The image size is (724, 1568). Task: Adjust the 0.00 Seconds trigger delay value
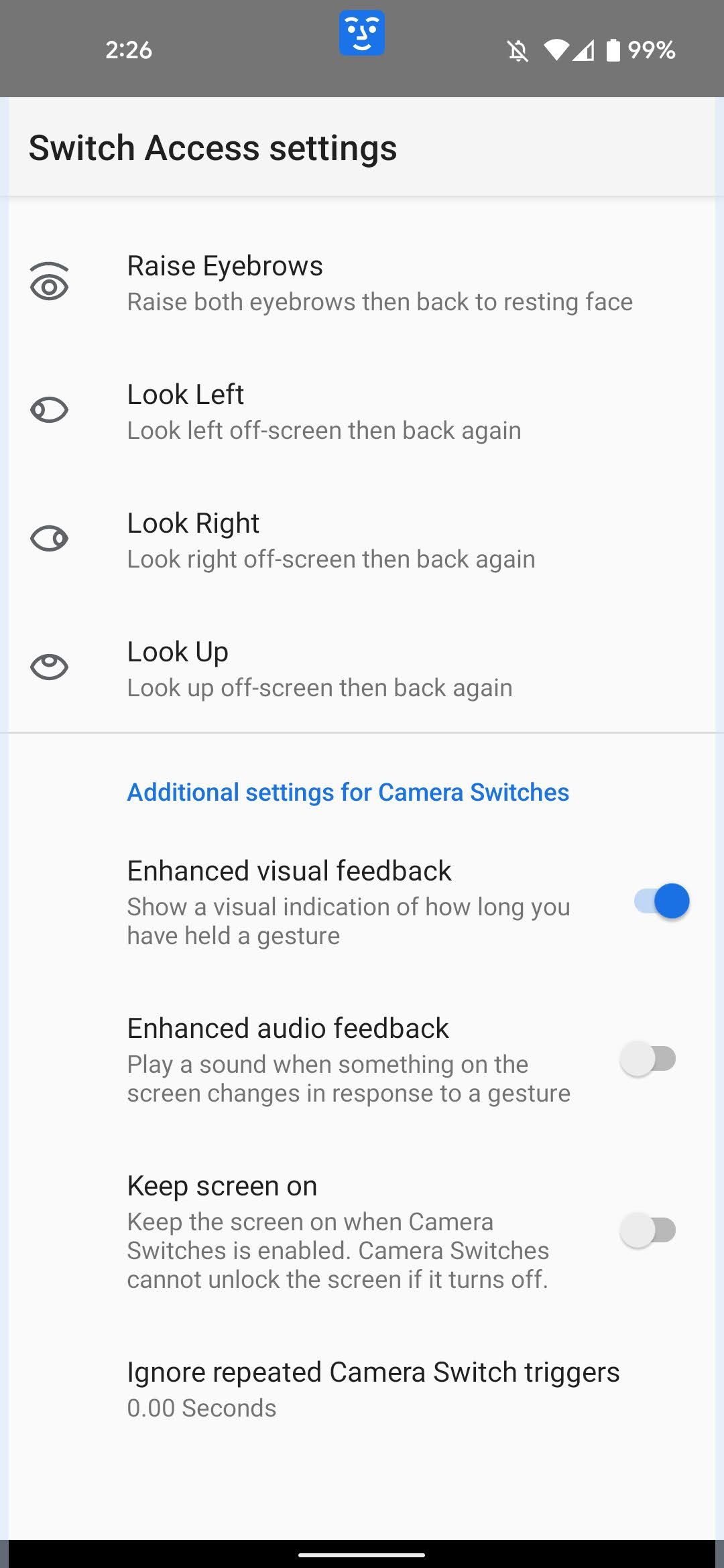point(200,1408)
